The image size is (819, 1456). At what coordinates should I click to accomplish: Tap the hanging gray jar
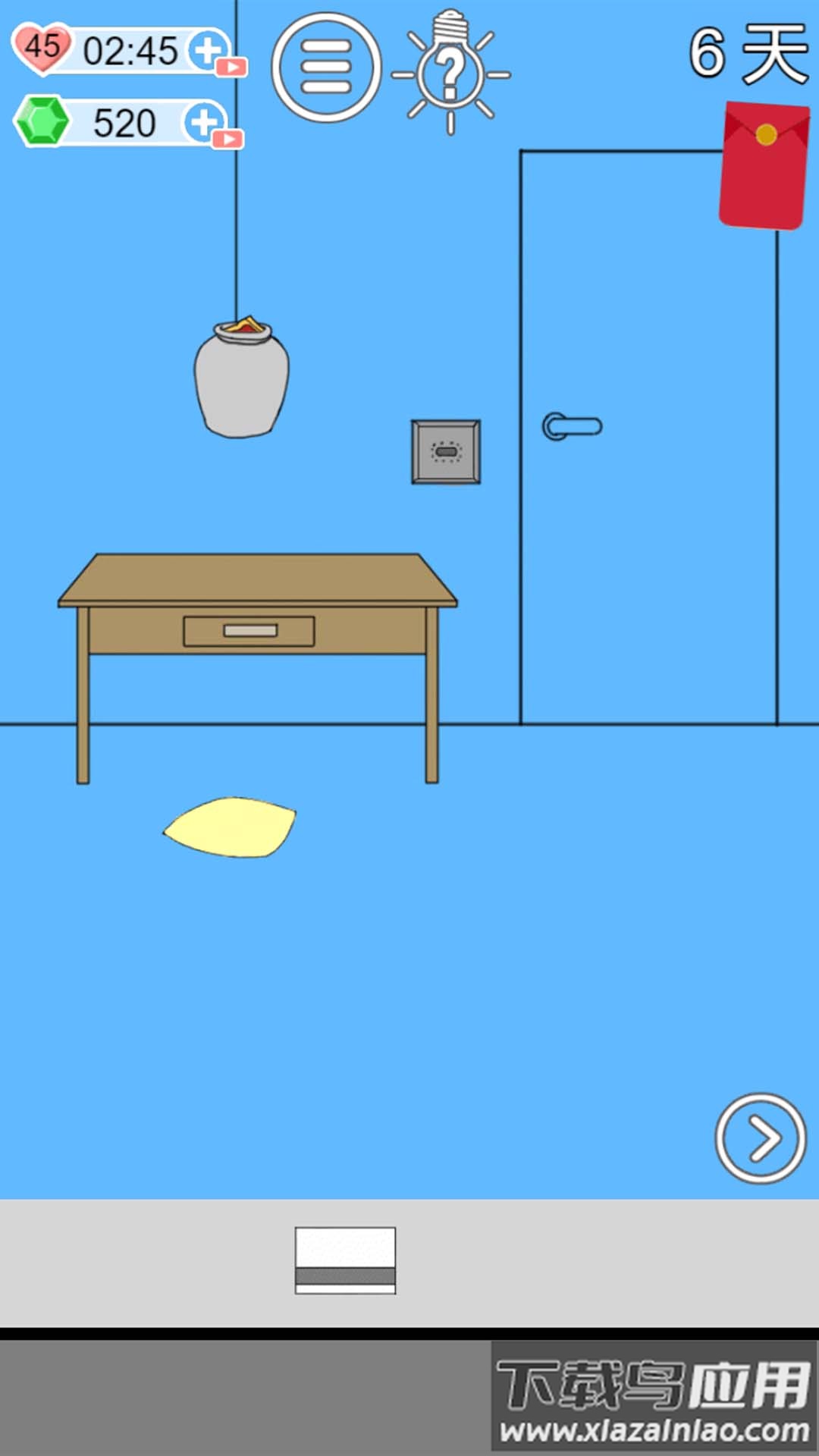point(241,379)
